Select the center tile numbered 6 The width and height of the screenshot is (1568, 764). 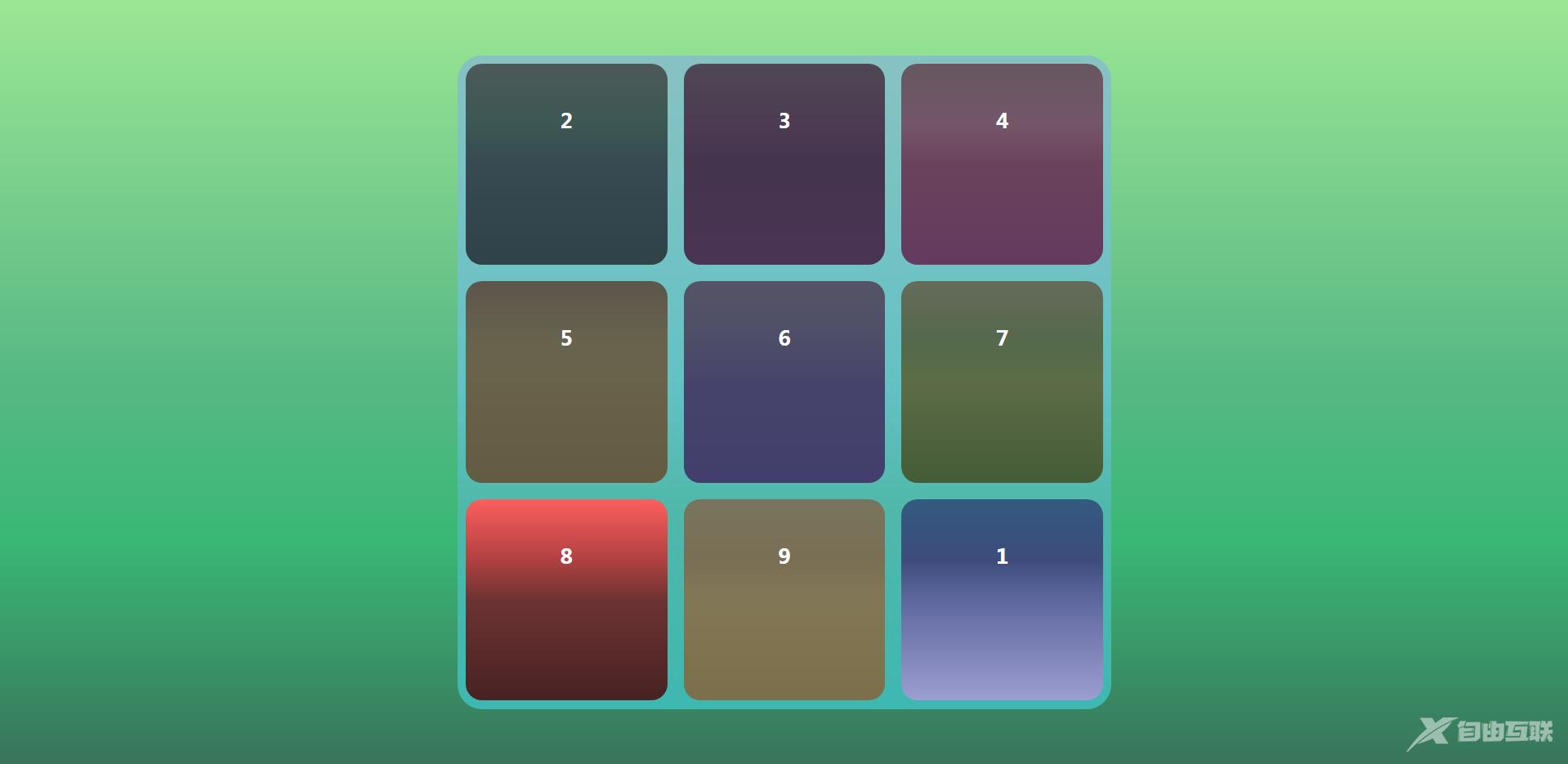[784, 382]
